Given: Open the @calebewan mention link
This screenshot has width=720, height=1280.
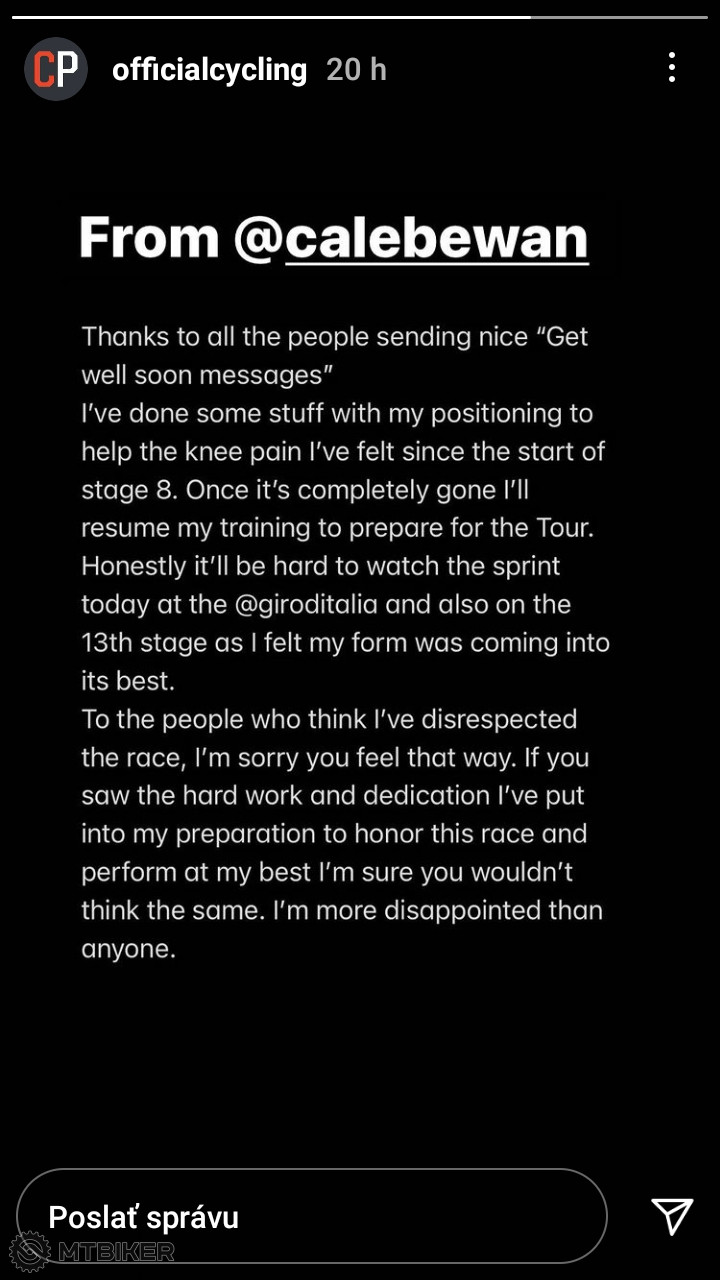Looking at the screenshot, I should click(436, 239).
